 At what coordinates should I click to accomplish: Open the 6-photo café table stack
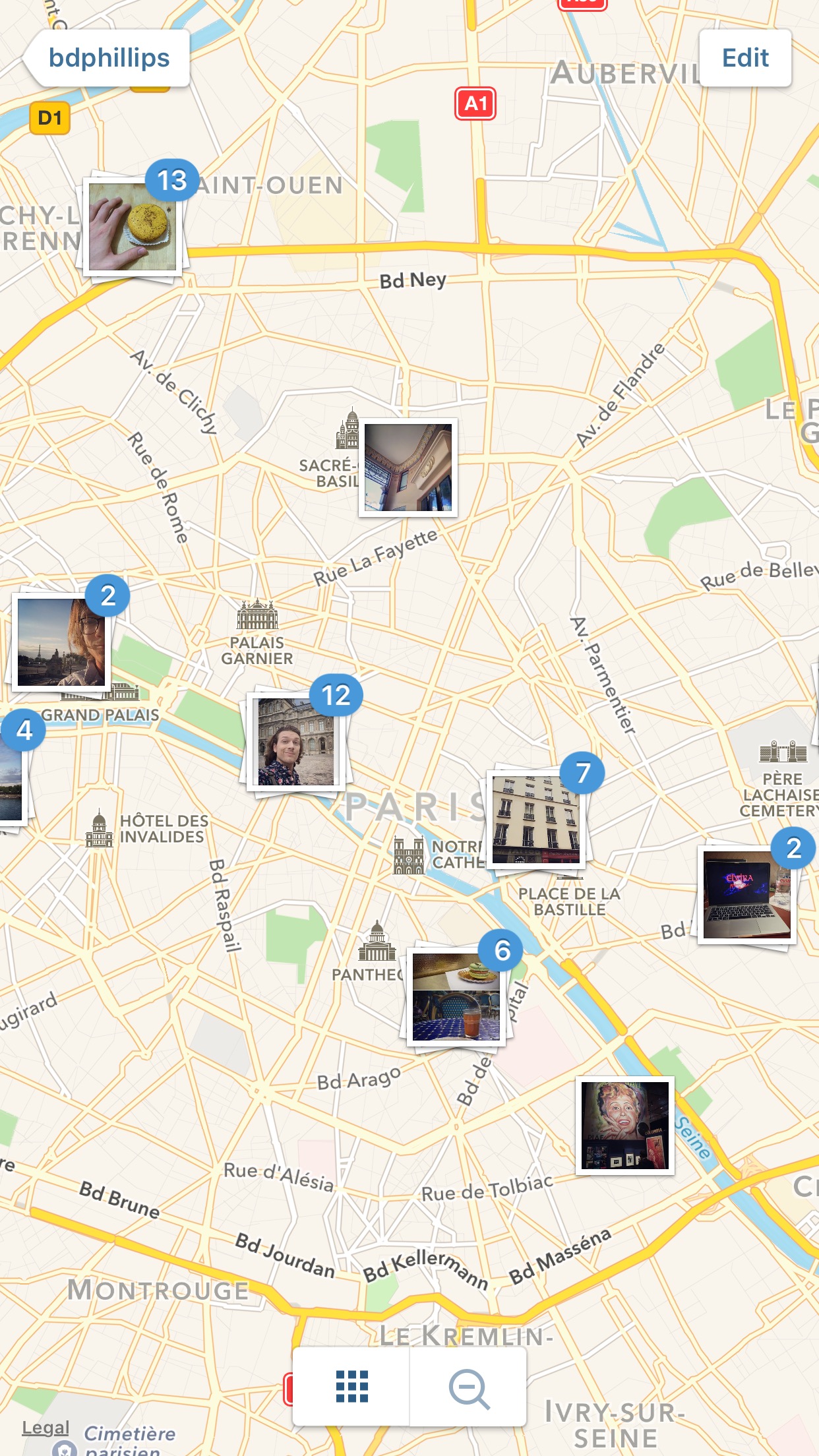455,997
